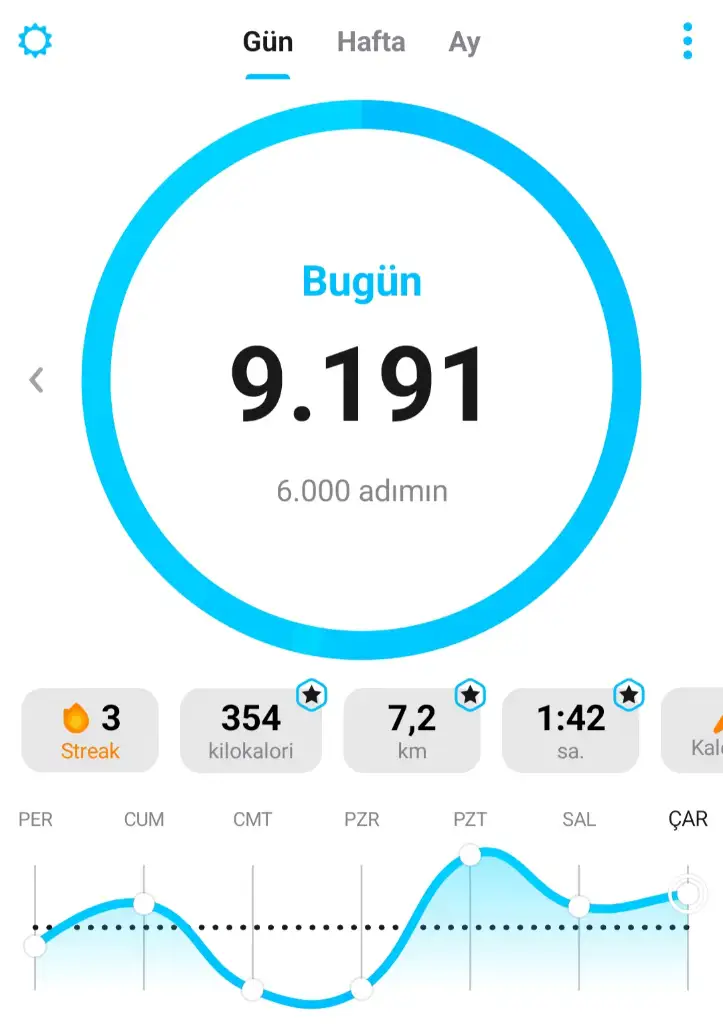Switch to the Hafta tab
Image resolution: width=723 pixels, height=1024 pixels.
click(371, 42)
